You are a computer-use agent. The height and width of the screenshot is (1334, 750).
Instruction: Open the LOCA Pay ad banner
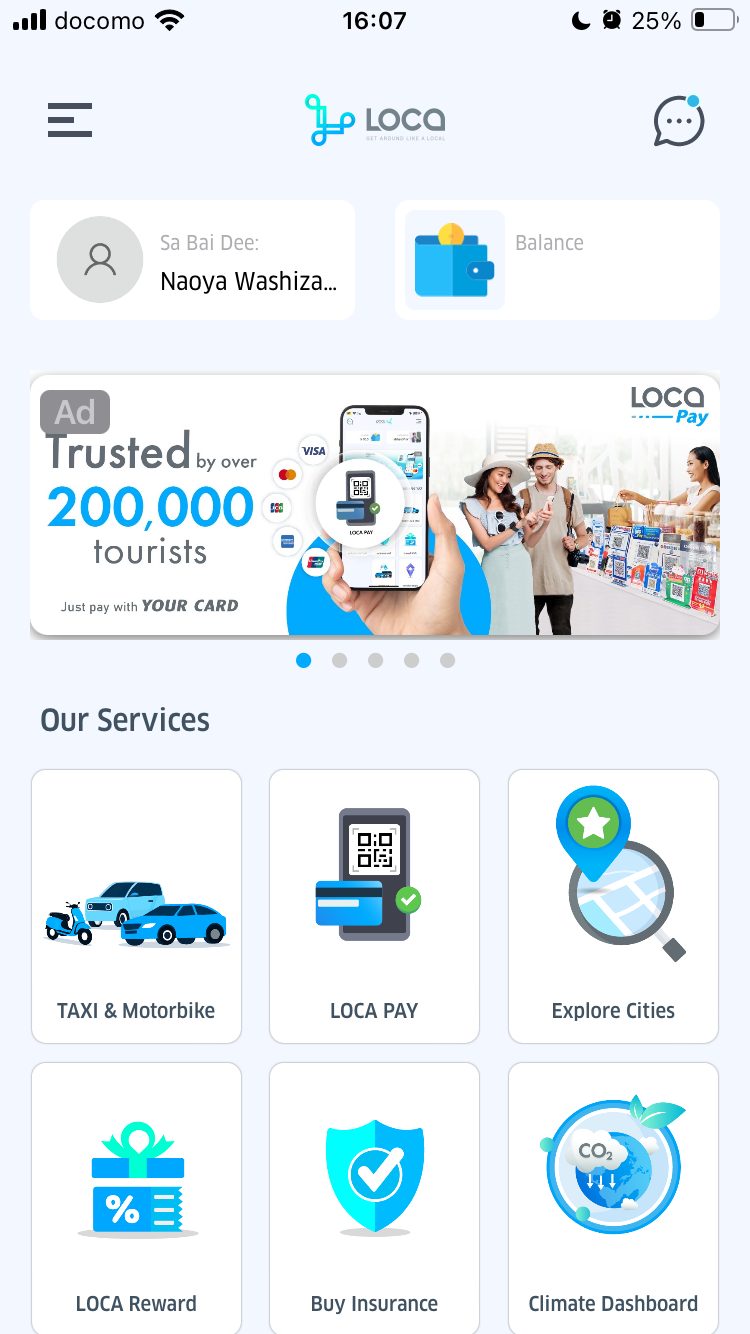pos(375,505)
